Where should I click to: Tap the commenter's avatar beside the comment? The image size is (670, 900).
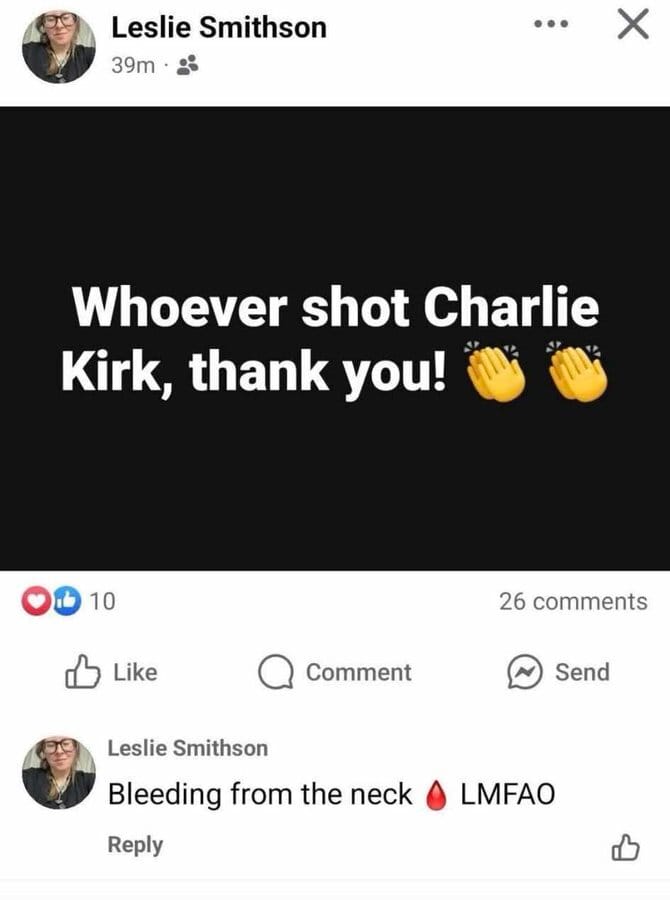pyautogui.click(x=59, y=771)
